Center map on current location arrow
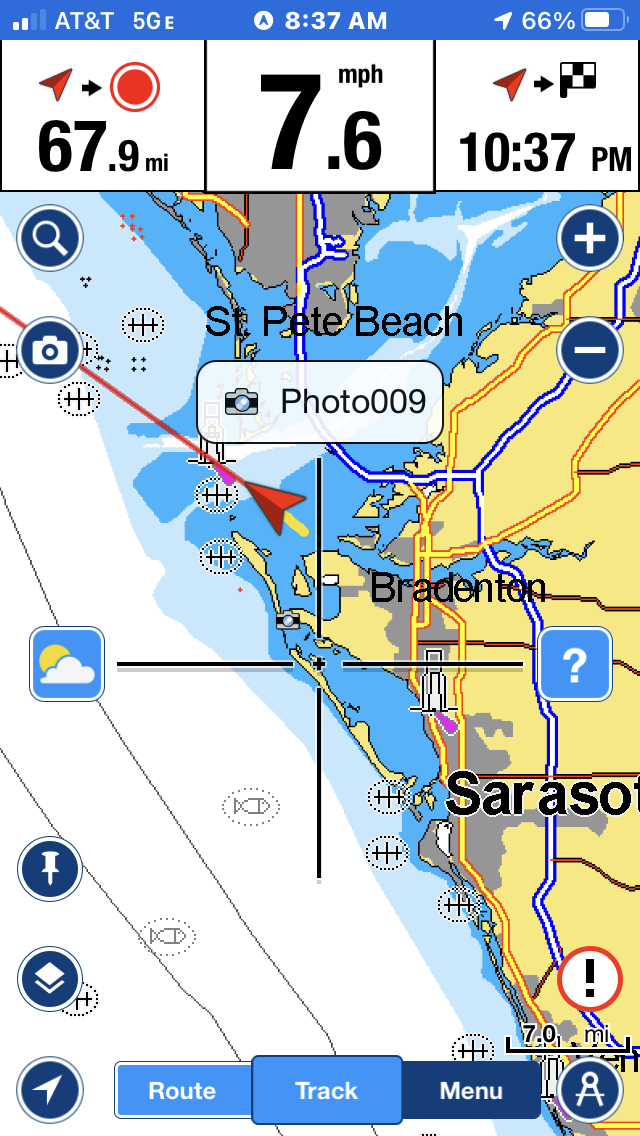 click(x=50, y=1090)
